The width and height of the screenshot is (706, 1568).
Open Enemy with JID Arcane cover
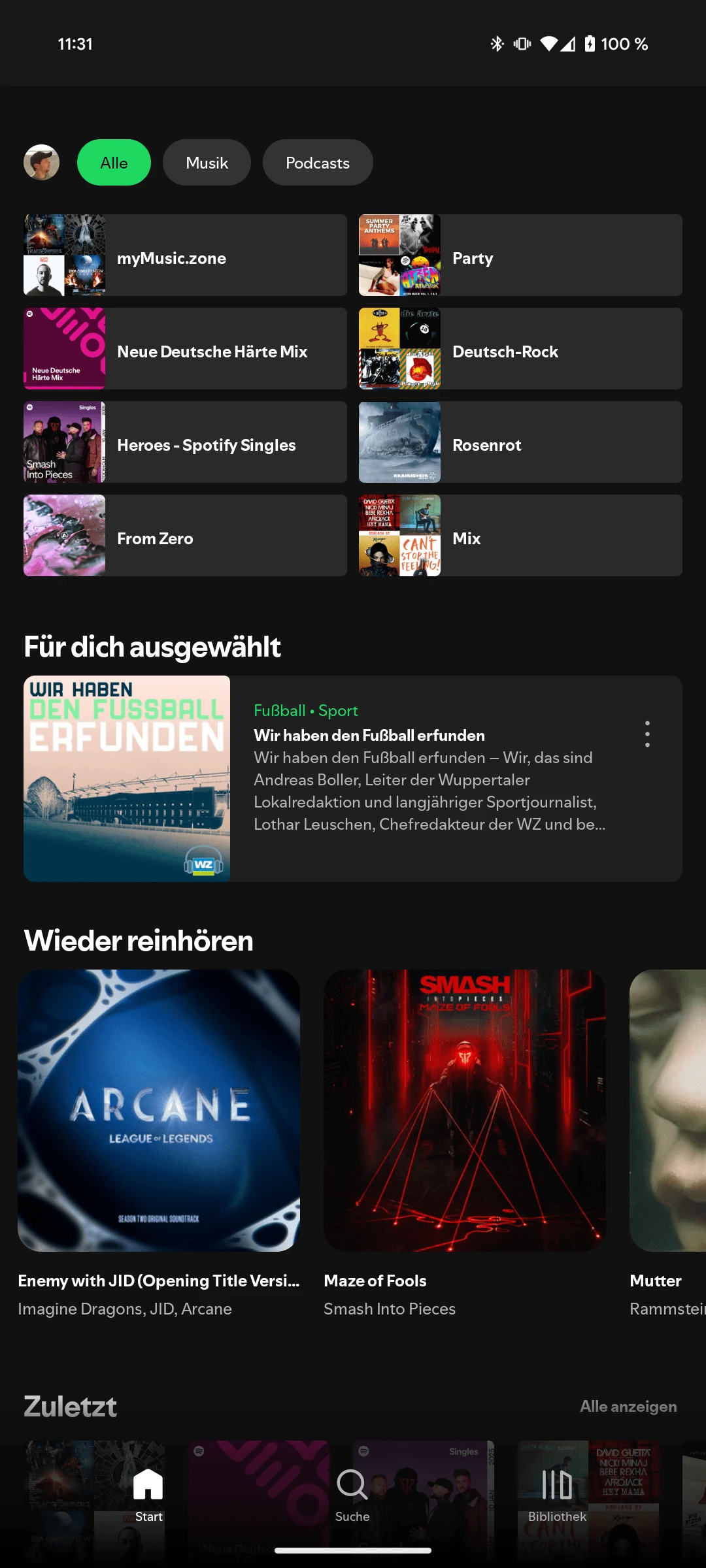[159, 1111]
